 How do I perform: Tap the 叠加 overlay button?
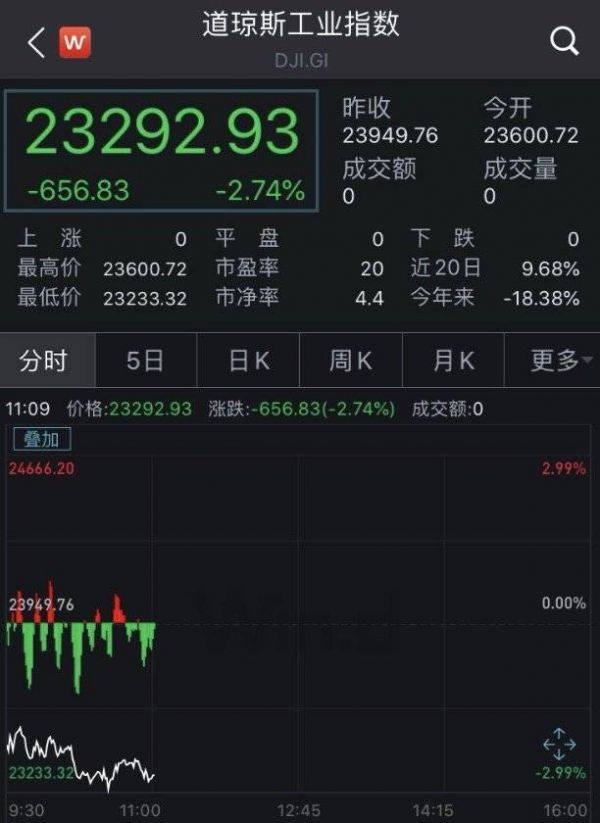click(x=42, y=440)
